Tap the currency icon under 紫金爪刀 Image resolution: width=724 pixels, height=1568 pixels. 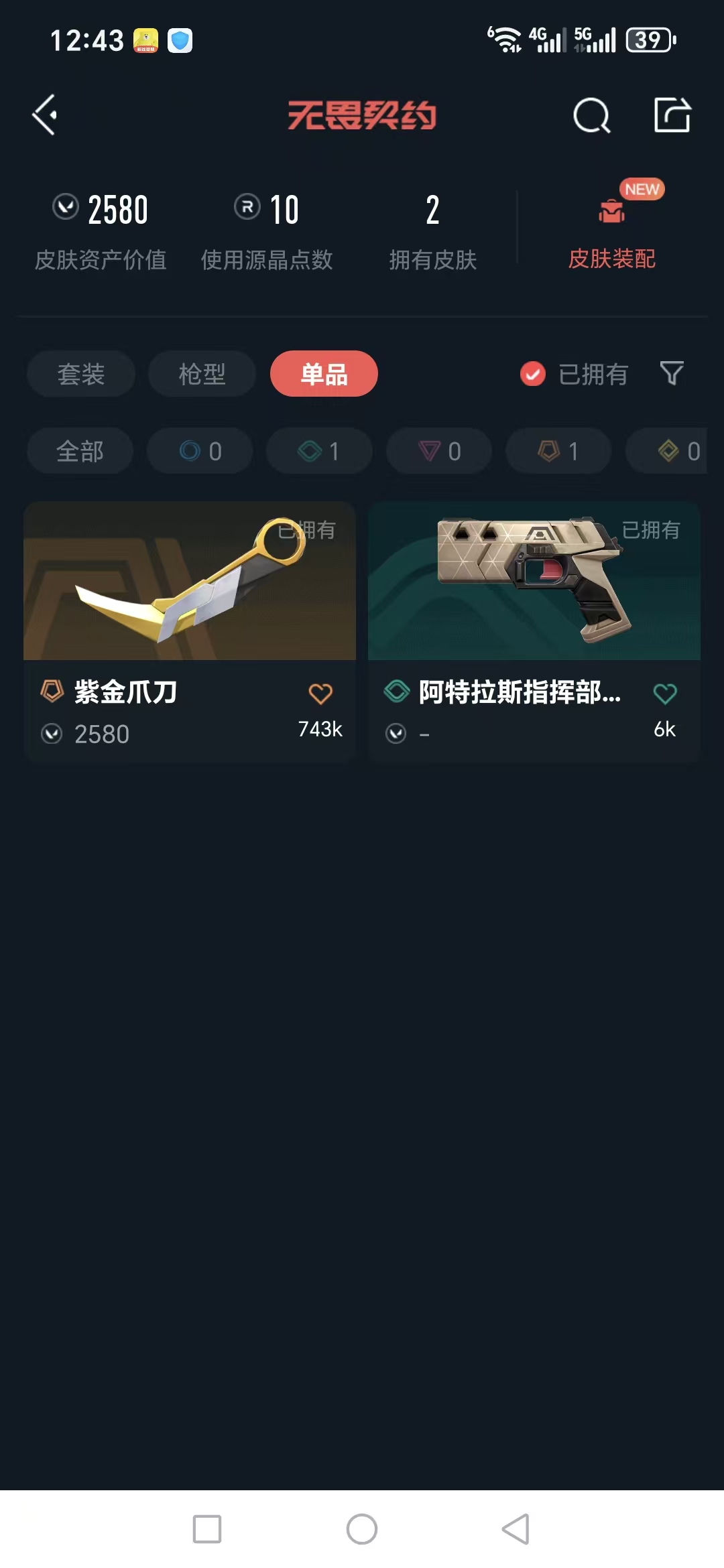54,734
